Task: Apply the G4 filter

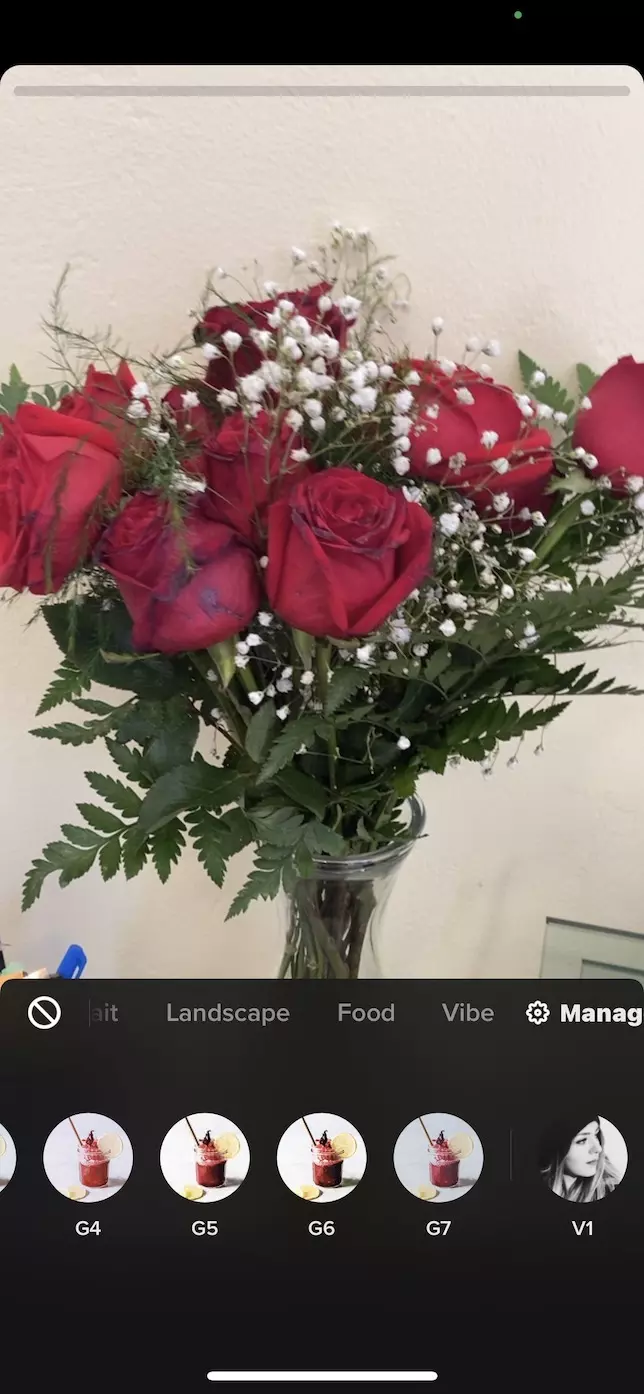Action: (88, 1157)
